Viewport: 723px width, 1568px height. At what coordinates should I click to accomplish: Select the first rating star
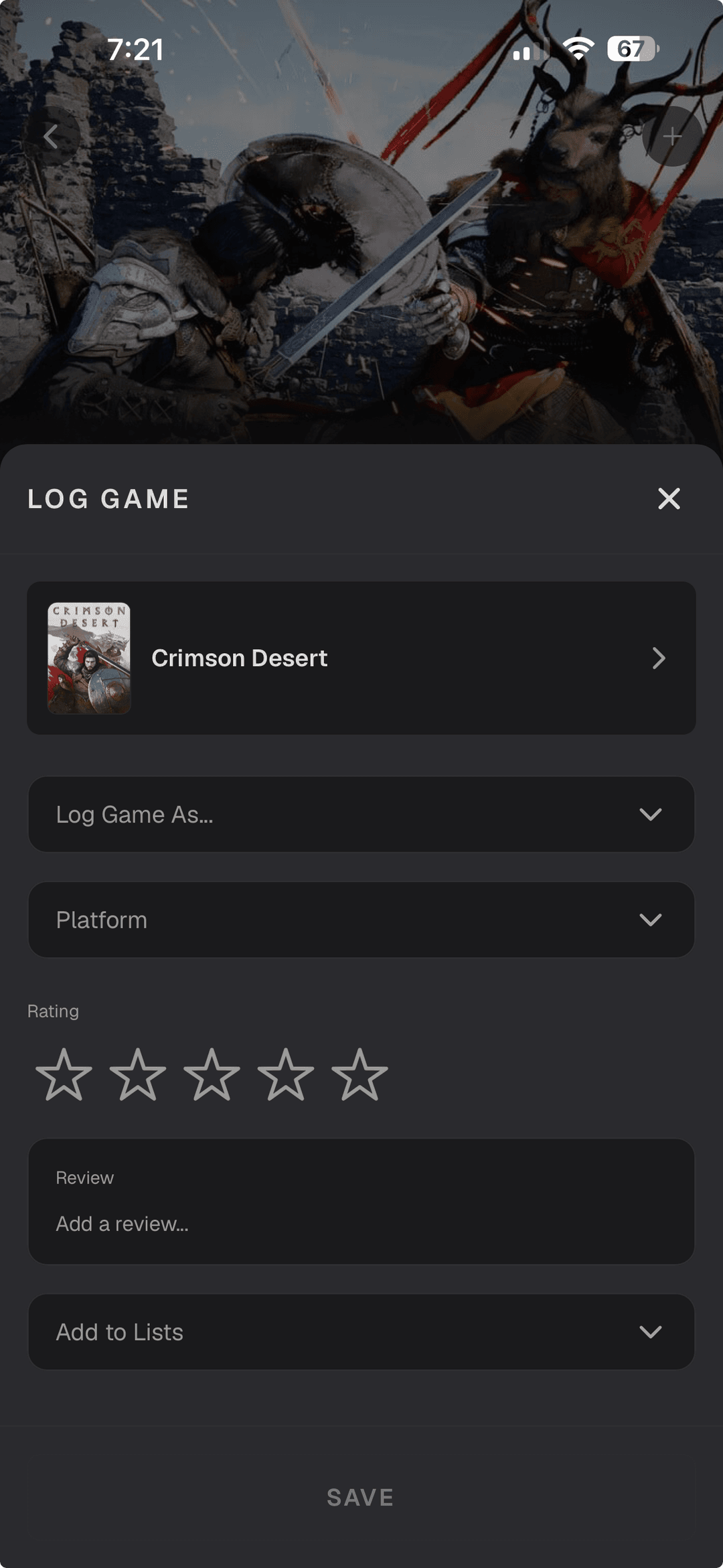(65, 1074)
